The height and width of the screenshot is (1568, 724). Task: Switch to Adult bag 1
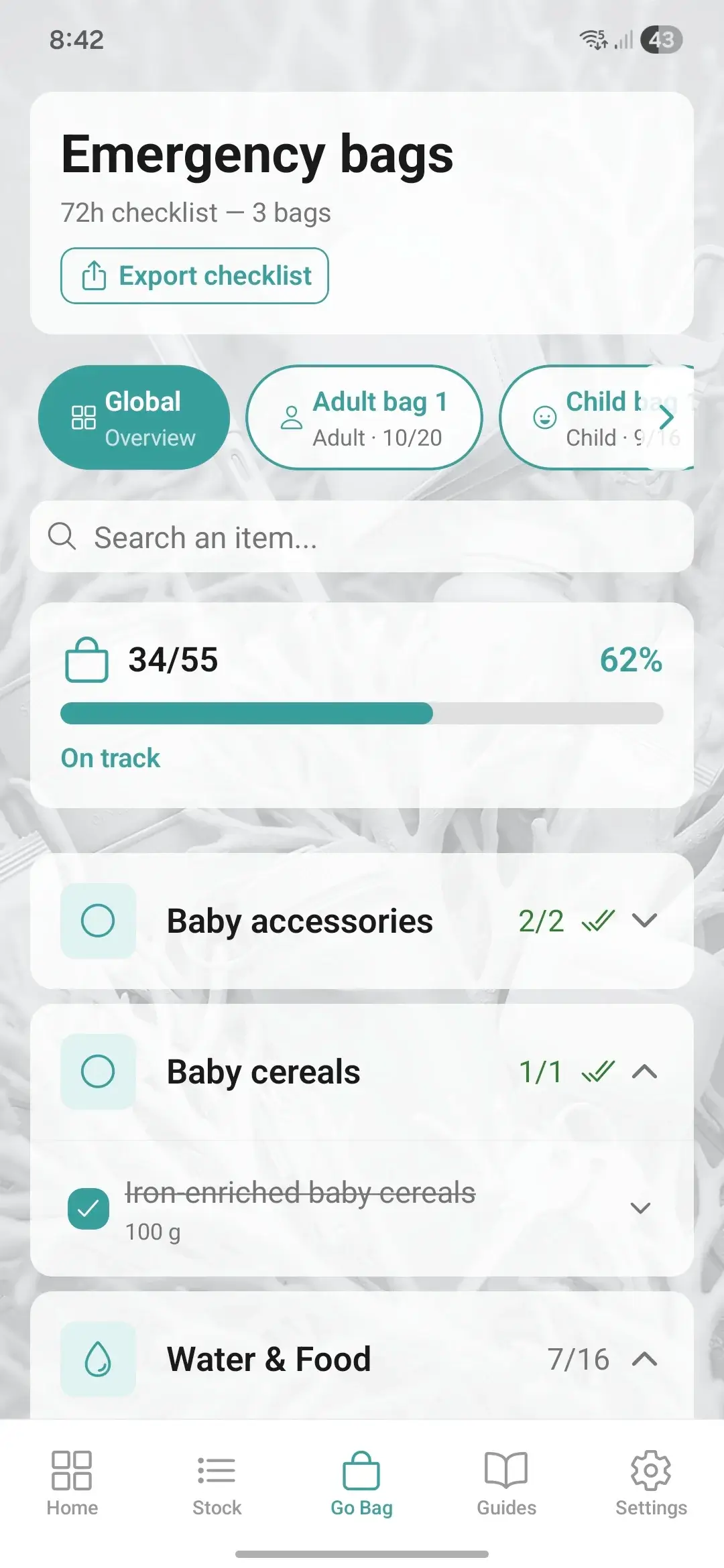click(x=364, y=417)
